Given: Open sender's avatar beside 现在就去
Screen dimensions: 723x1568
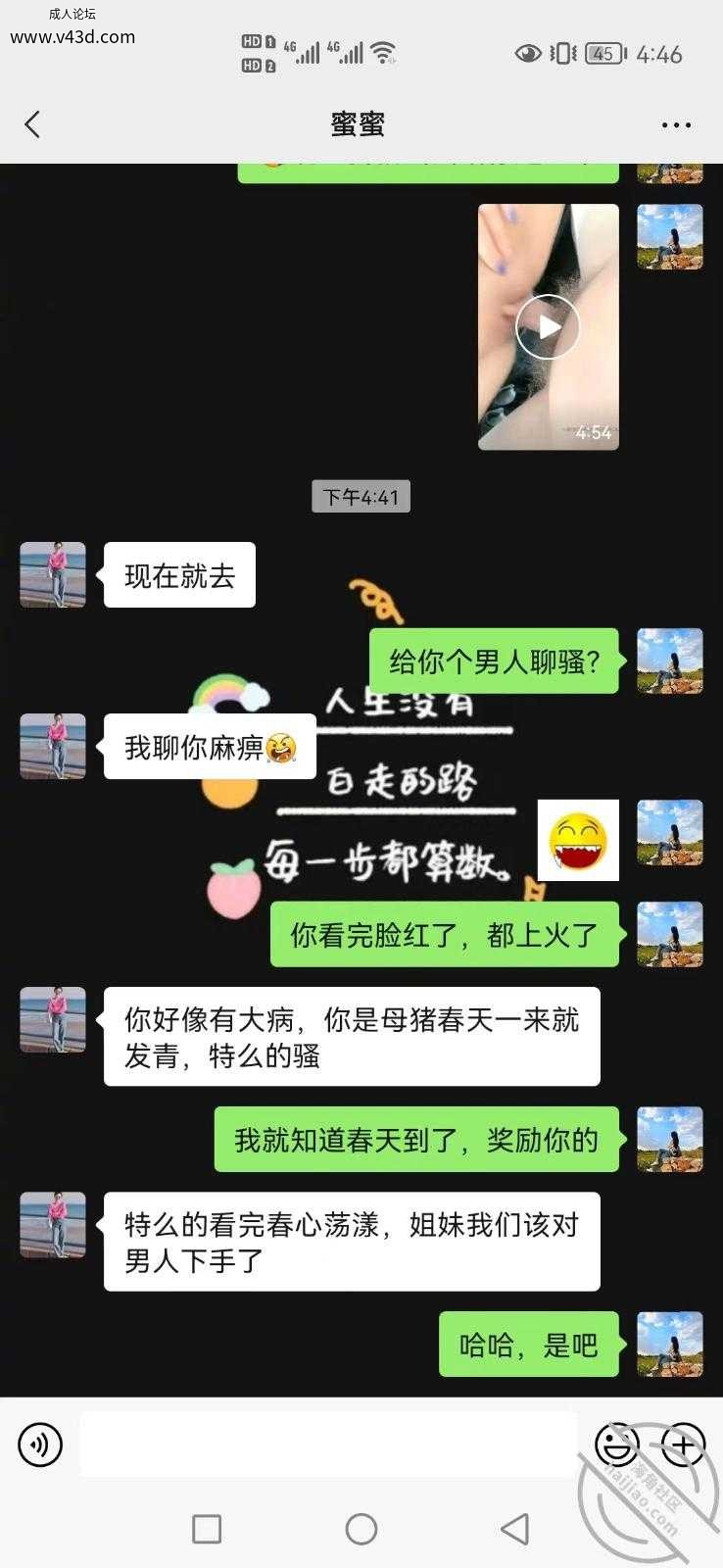Looking at the screenshot, I should [x=53, y=575].
